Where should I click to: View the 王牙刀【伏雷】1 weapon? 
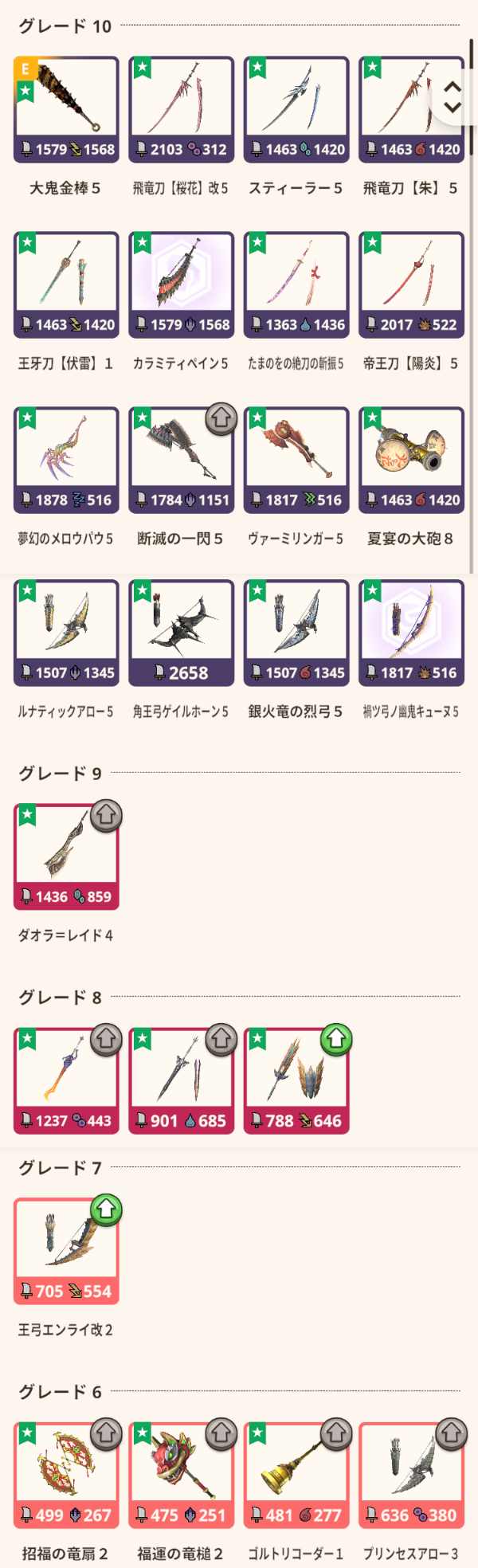click(x=66, y=284)
